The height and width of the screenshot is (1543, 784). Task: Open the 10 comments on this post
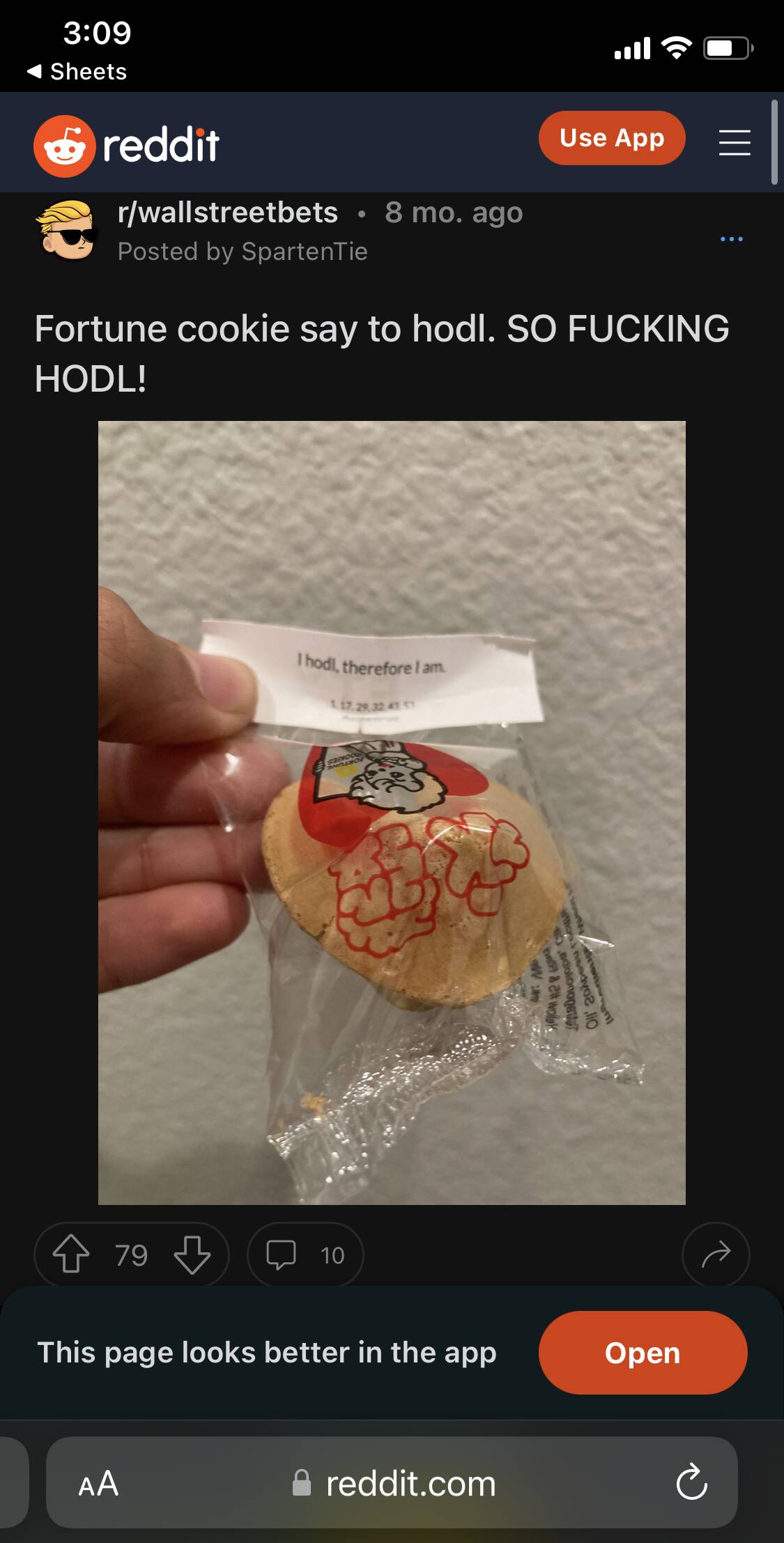tap(305, 1254)
